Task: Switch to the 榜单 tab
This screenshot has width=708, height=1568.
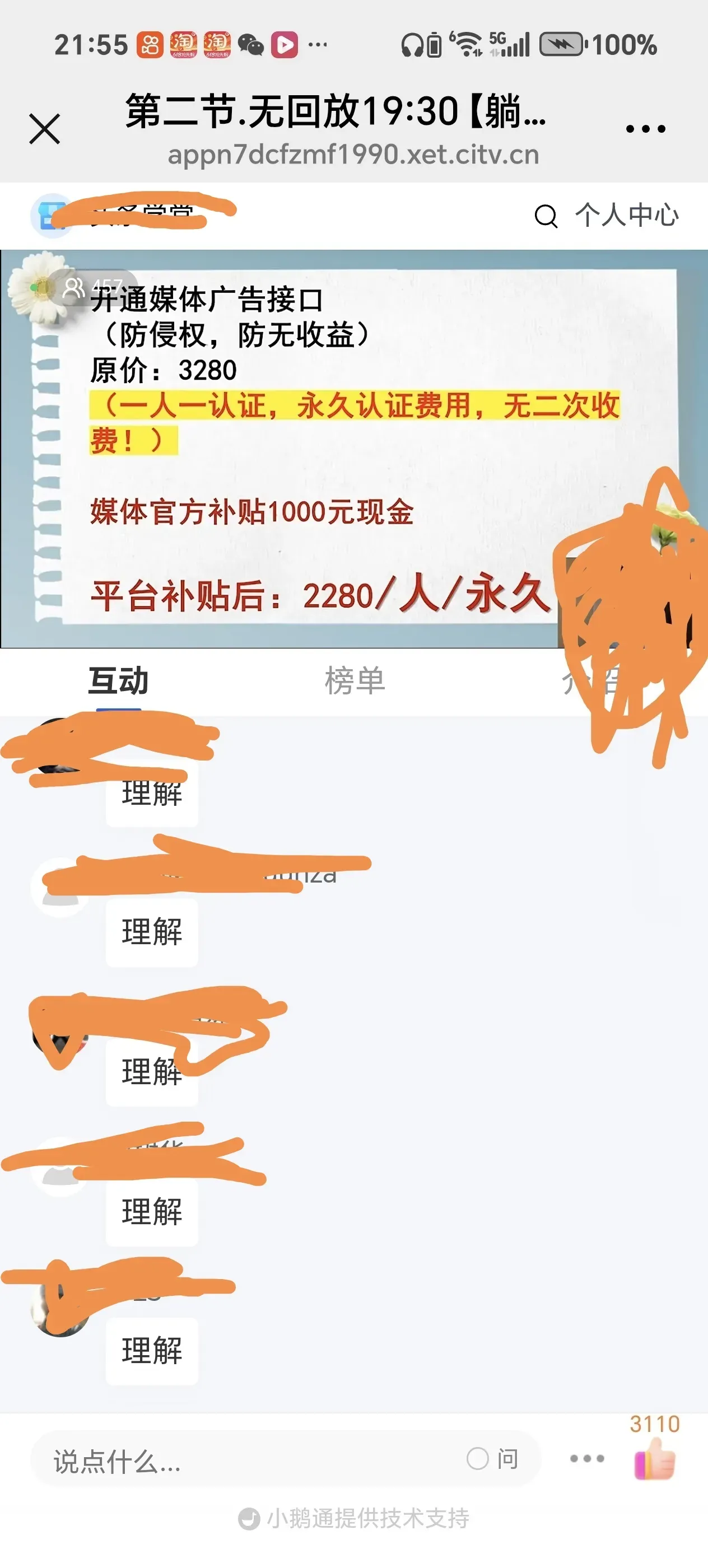Action: click(x=355, y=680)
